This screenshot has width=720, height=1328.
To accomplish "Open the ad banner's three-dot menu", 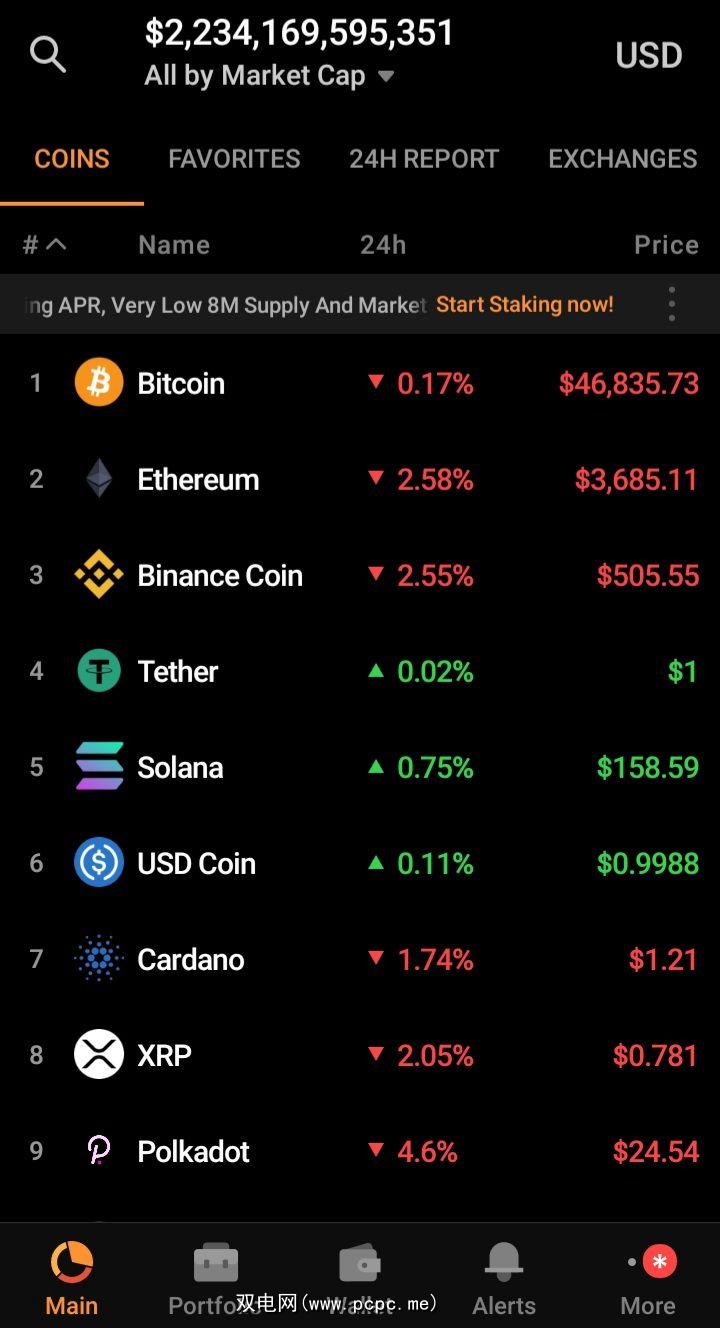I will tap(672, 304).
